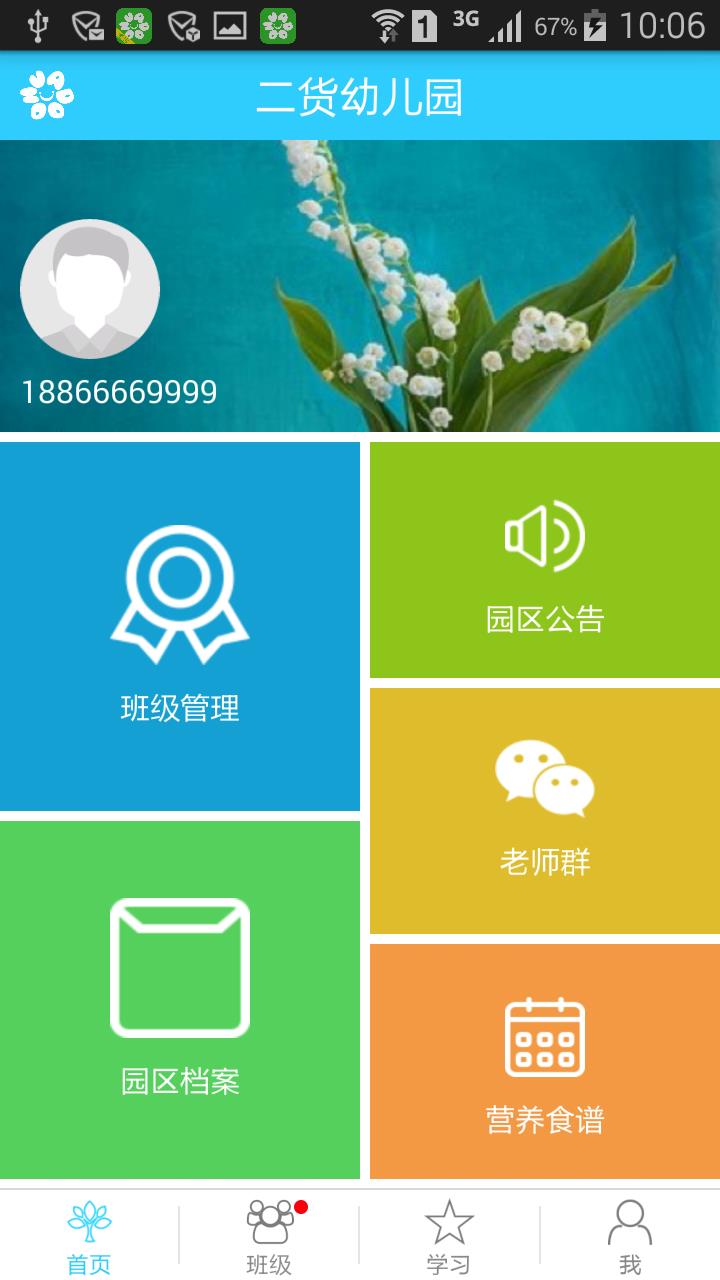Switch to the 学习 tab
This screenshot has height=1280, width=720.
(448, 1236)
